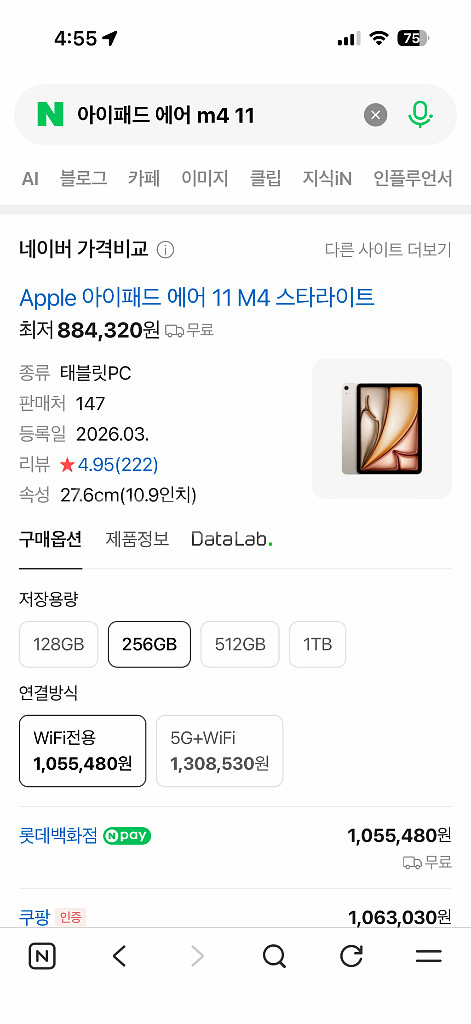Reload the page with the refresh icon
471x1024 pixels.
click(351, 957)
